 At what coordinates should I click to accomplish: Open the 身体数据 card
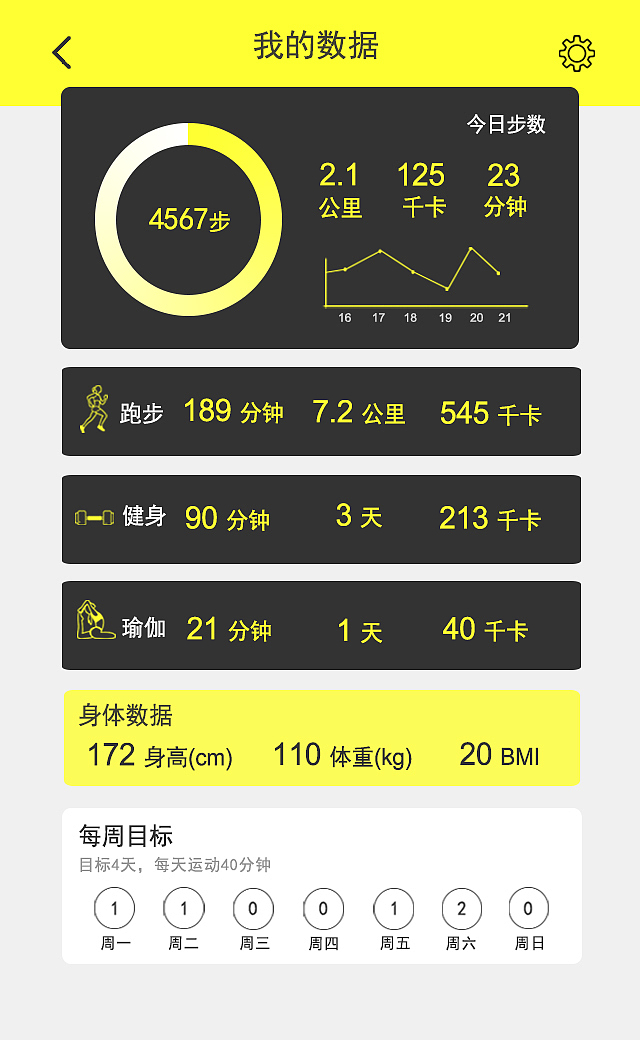click(x=320, y=737)
